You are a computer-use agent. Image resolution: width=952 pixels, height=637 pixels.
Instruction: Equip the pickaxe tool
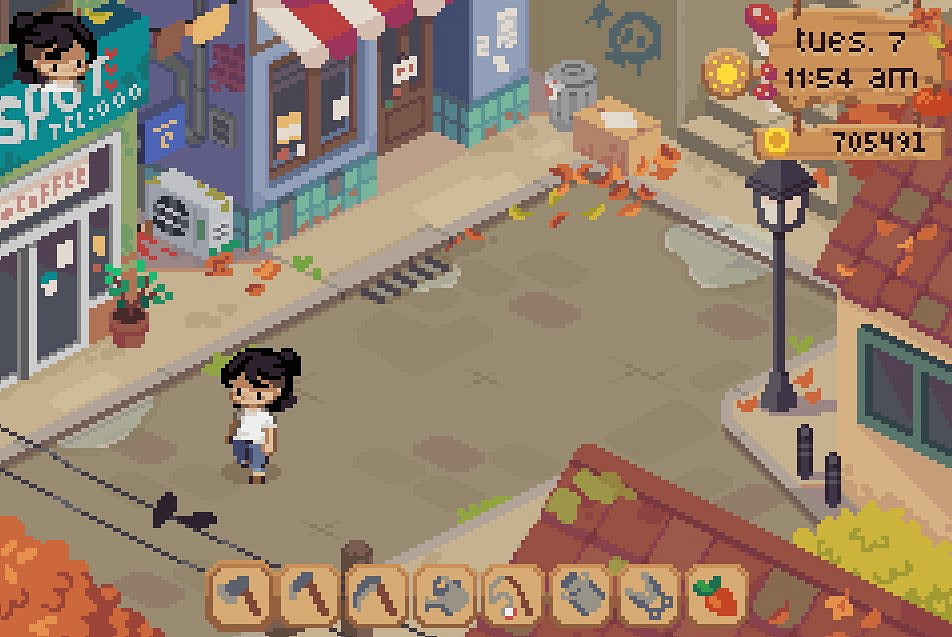[x=308, y=597]
